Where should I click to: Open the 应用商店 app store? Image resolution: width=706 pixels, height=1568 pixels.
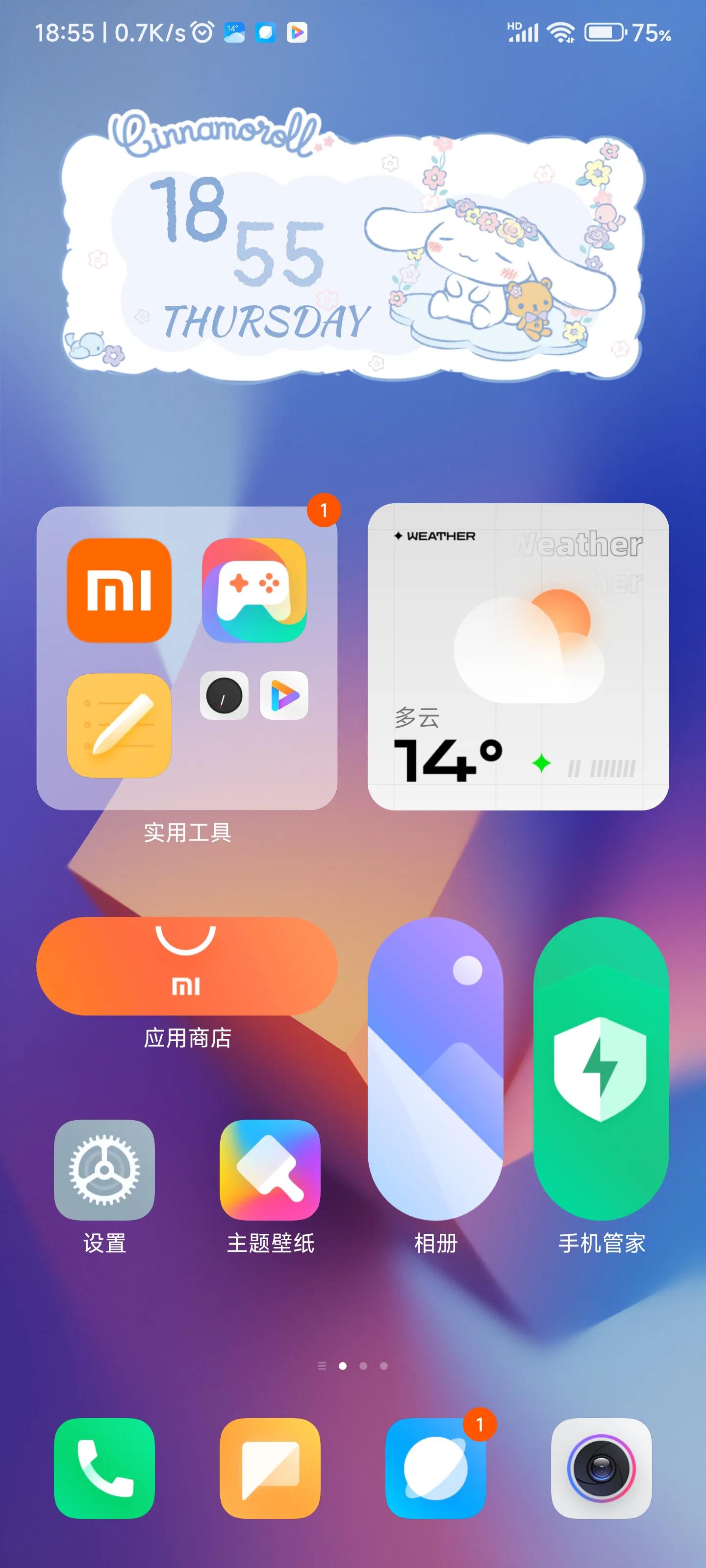click(x=187, y=966)
